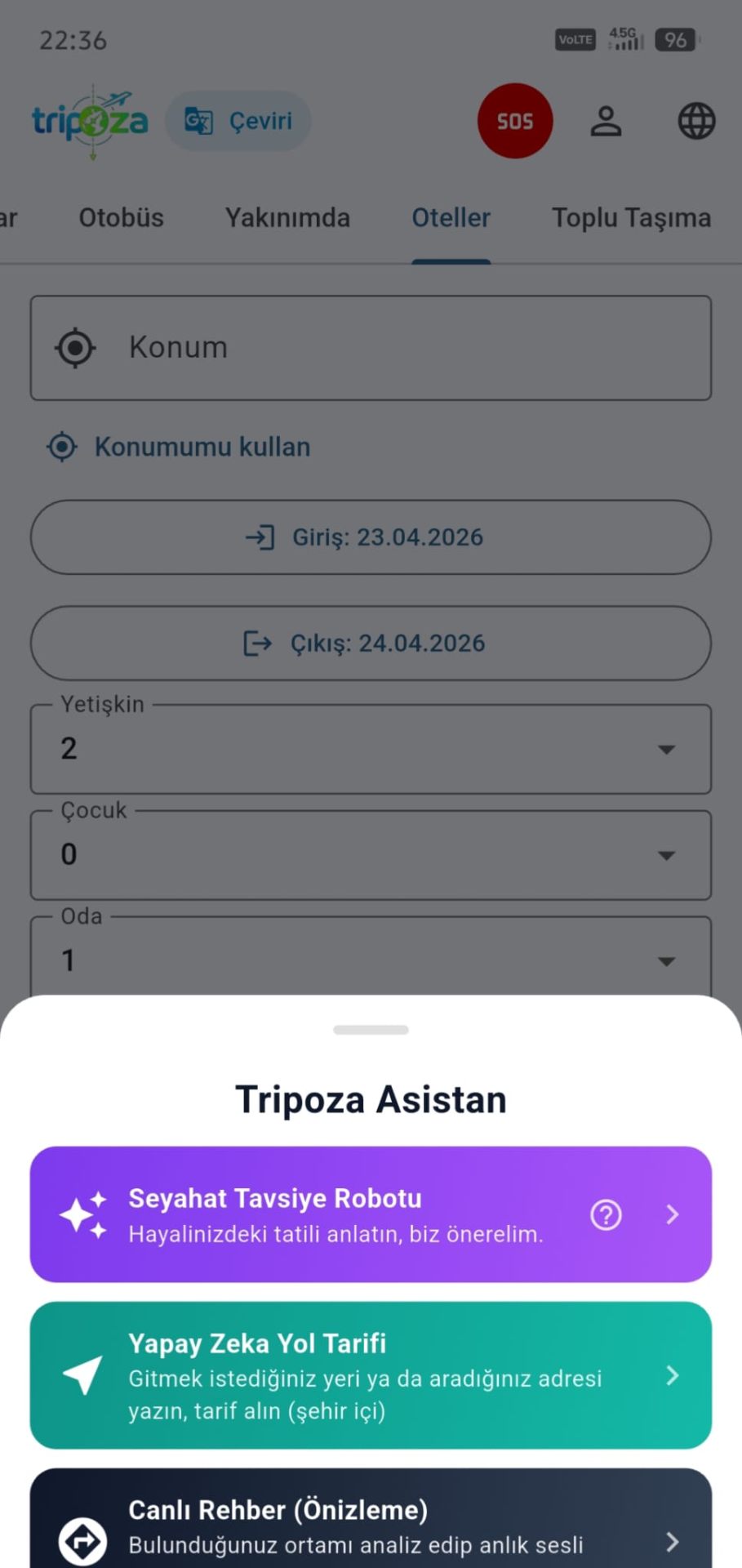Open the Tripoza logo home page

coord(90,121)
